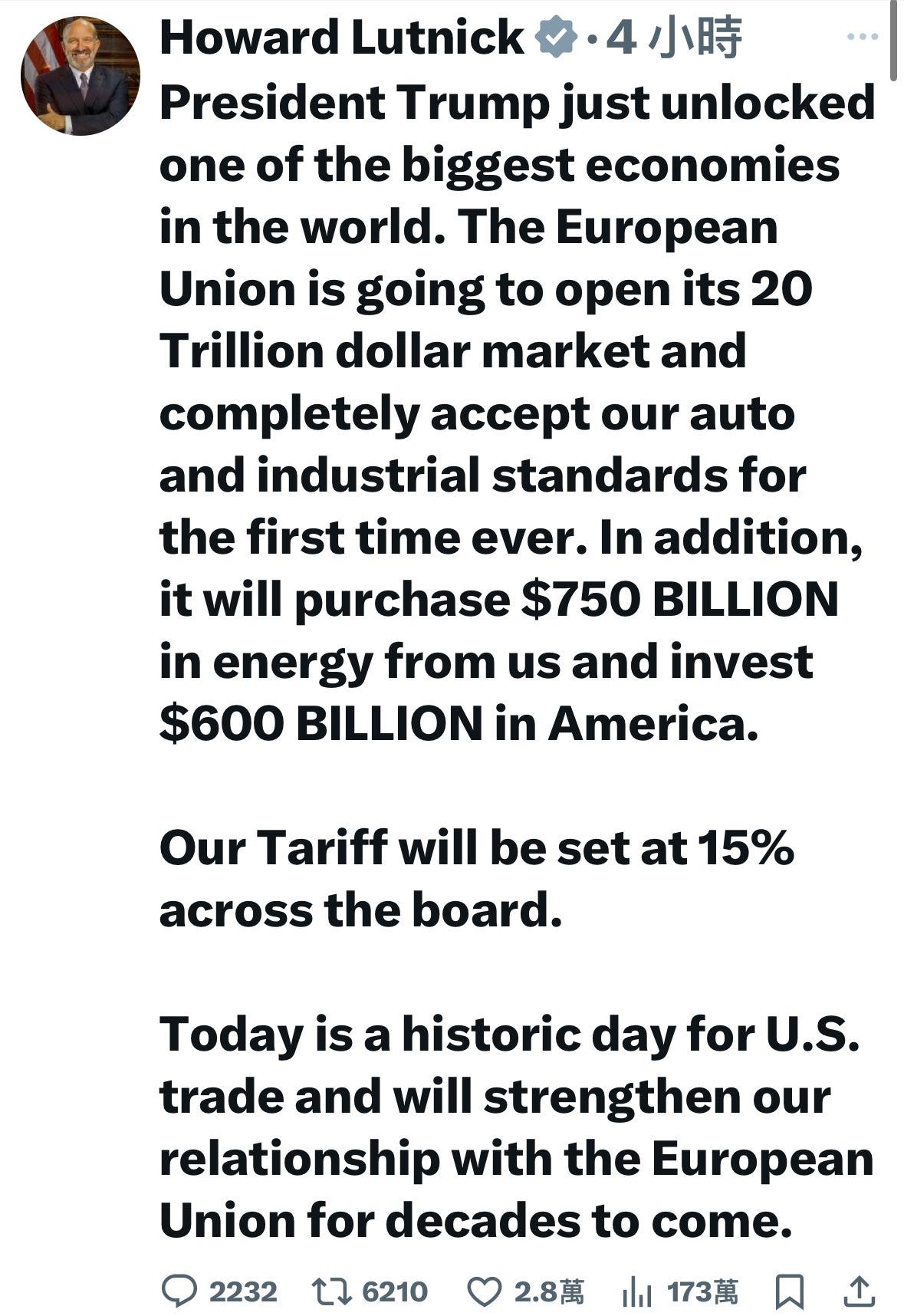This screenshot has width=904, height=1316.
Task: Reply to Howard Lutnick's post
Action: [x=179, y=1291]
